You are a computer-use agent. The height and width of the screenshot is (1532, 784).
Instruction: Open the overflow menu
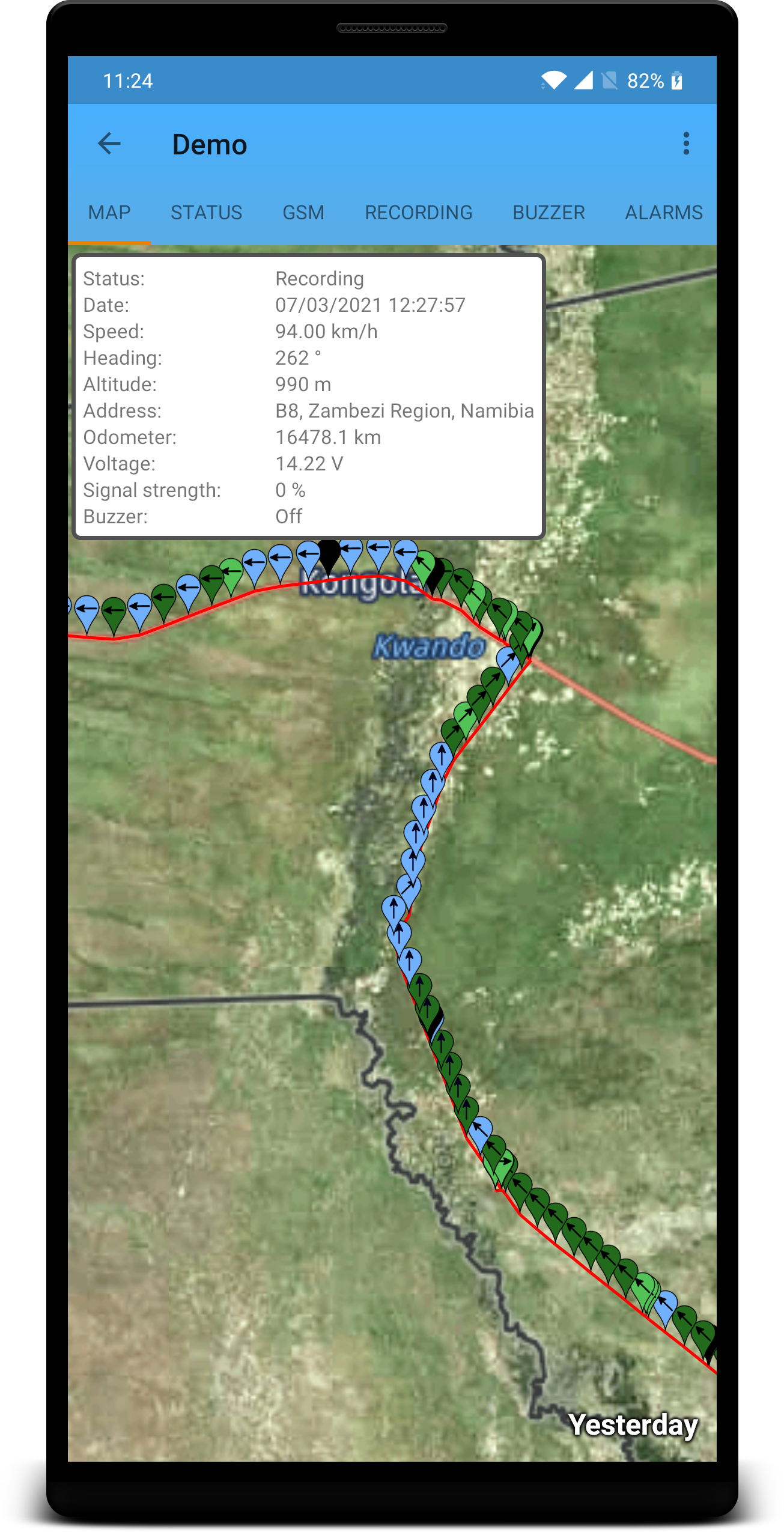click(685, 144)
